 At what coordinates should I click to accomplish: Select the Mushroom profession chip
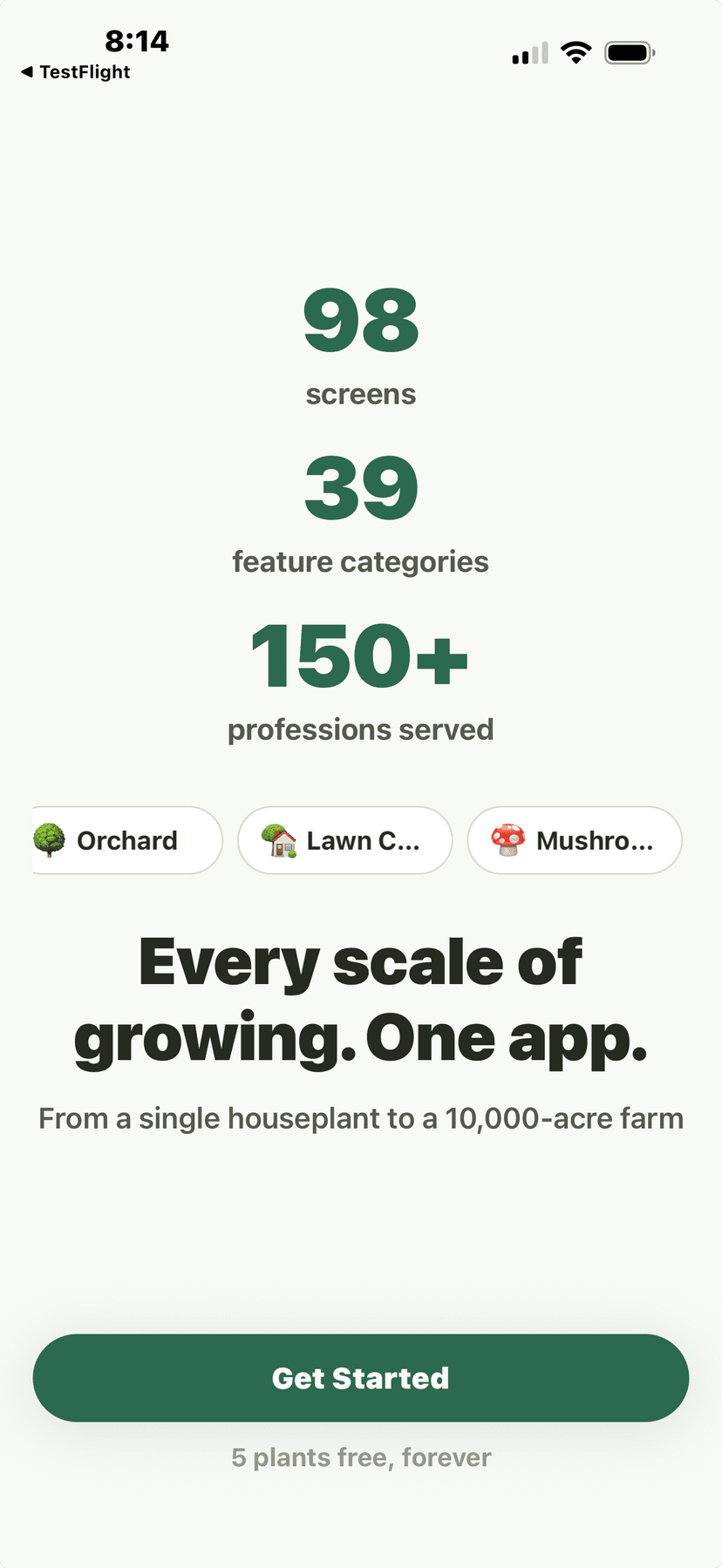pos(575,840)
